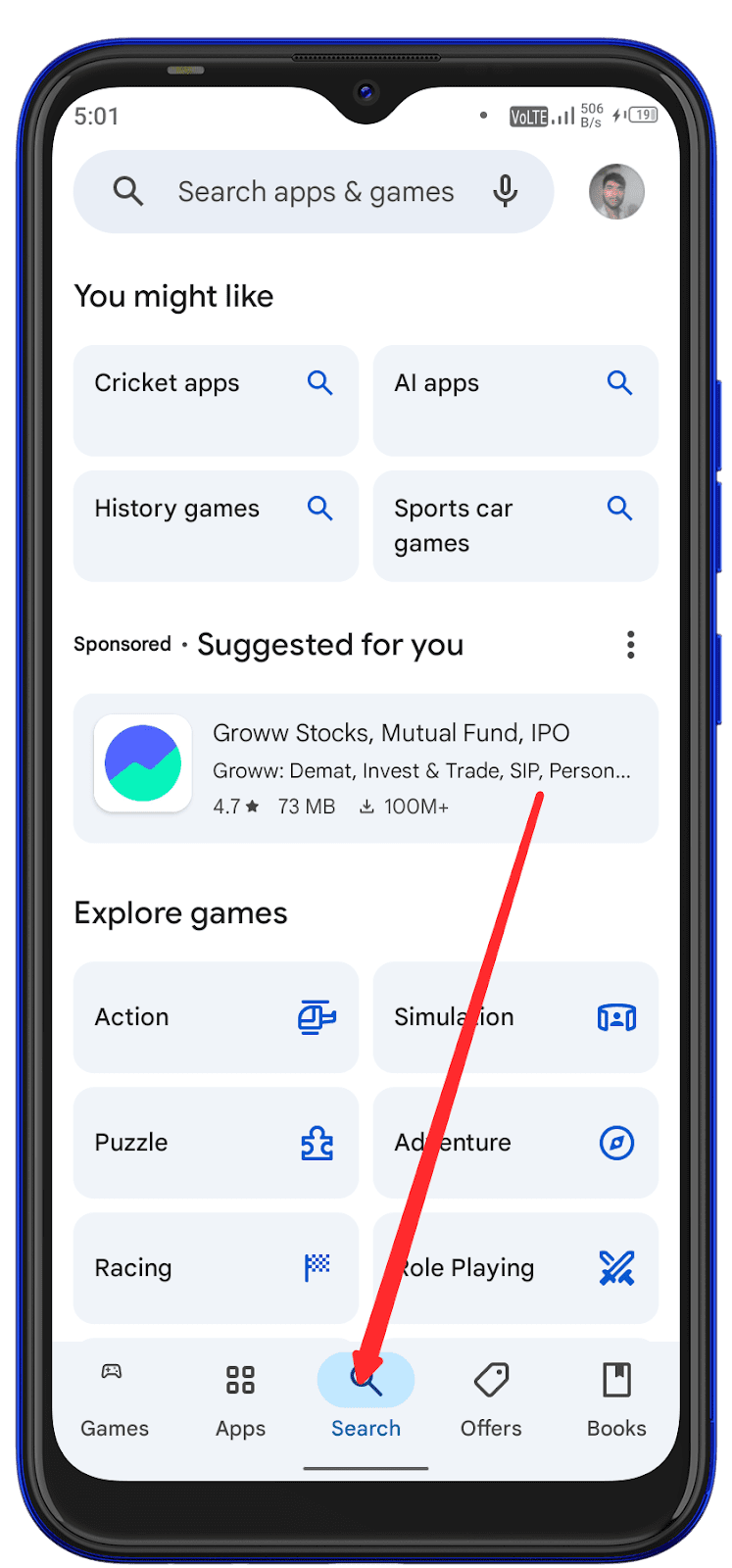This screenshot has width=732, height=1568.
Task: Choose the Sports car games suggestion
Action: [x=515, y=525]
